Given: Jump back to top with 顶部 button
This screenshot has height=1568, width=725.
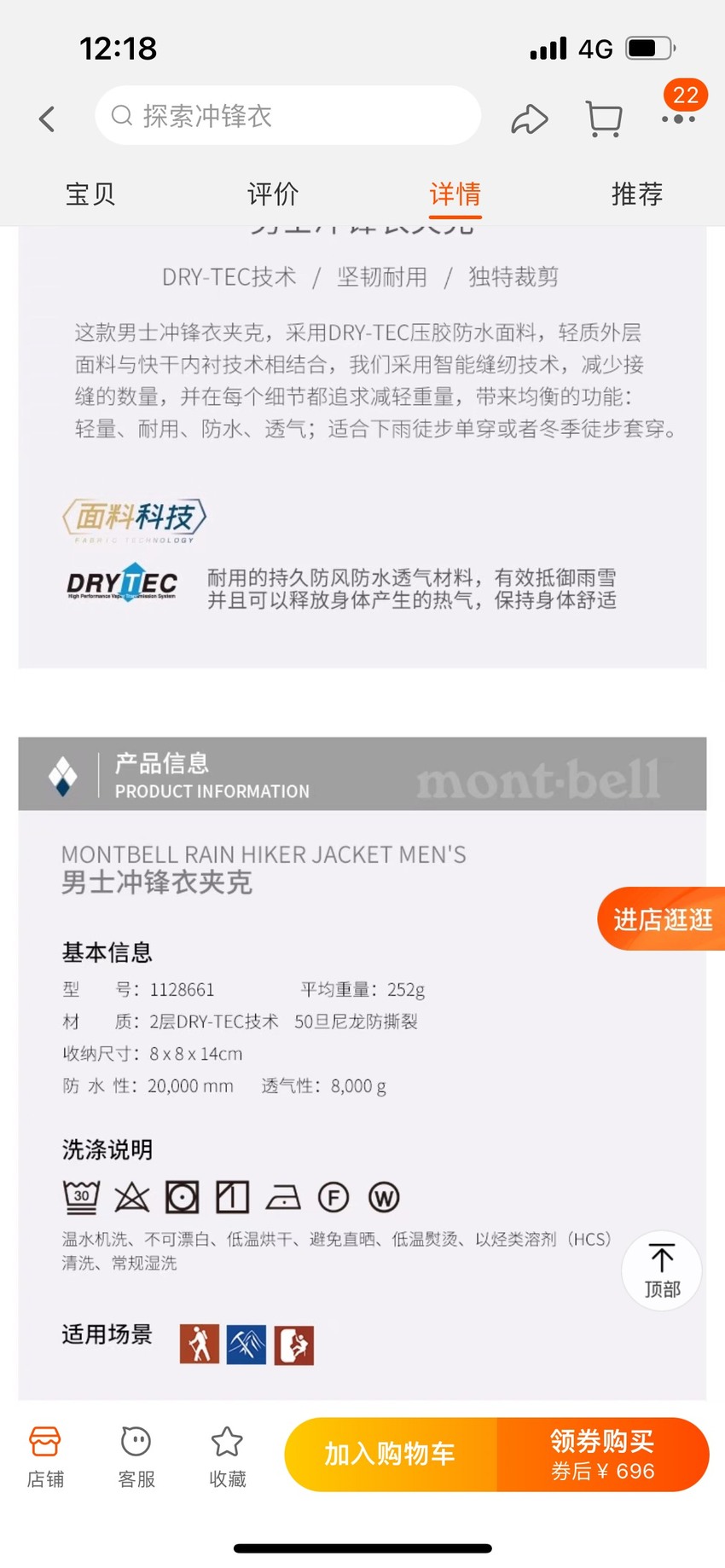Looking at the screenshot, I should pos(662,1270).
